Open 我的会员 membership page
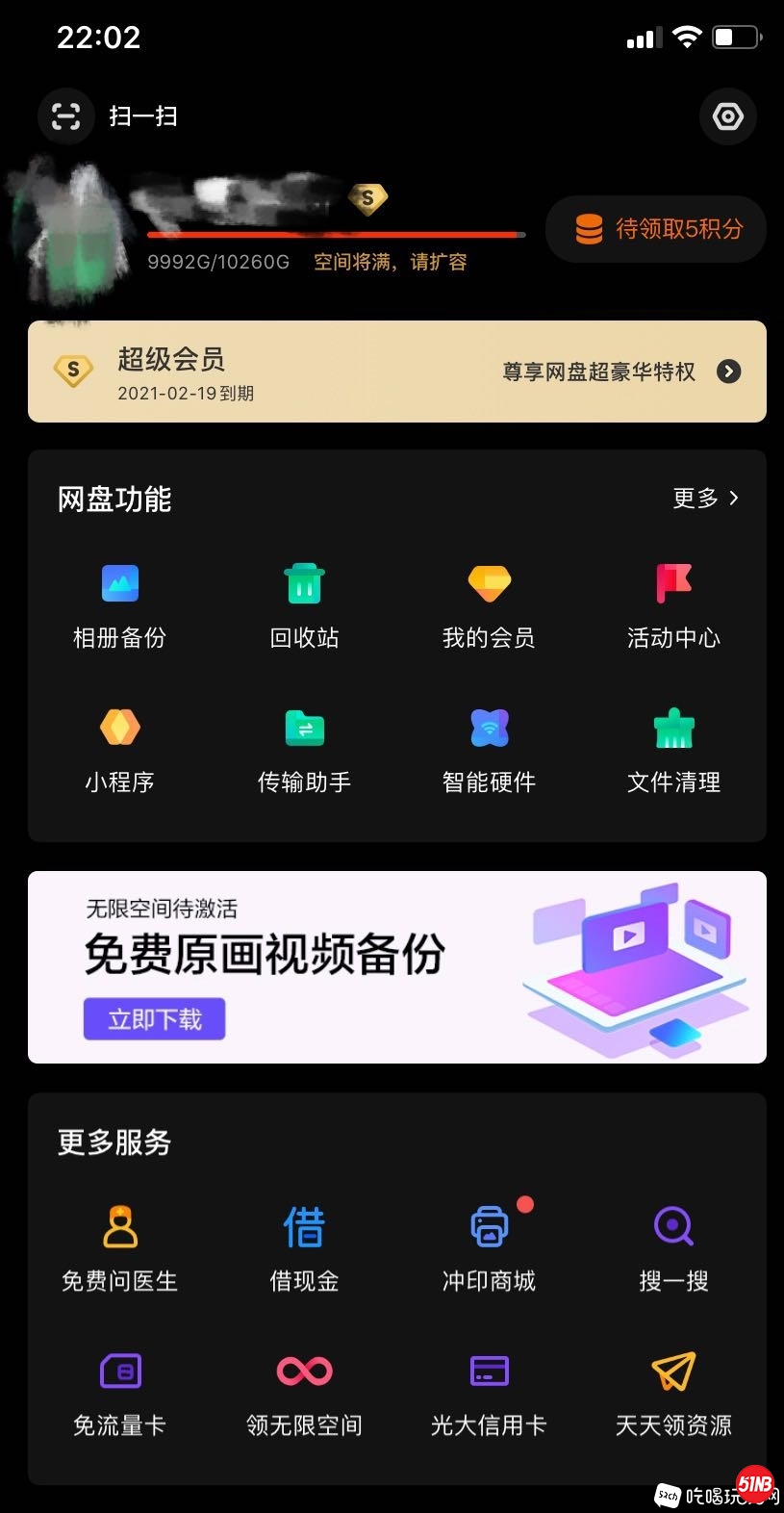This screenshot has height=1513, width=784. click(x=489, y=604)
